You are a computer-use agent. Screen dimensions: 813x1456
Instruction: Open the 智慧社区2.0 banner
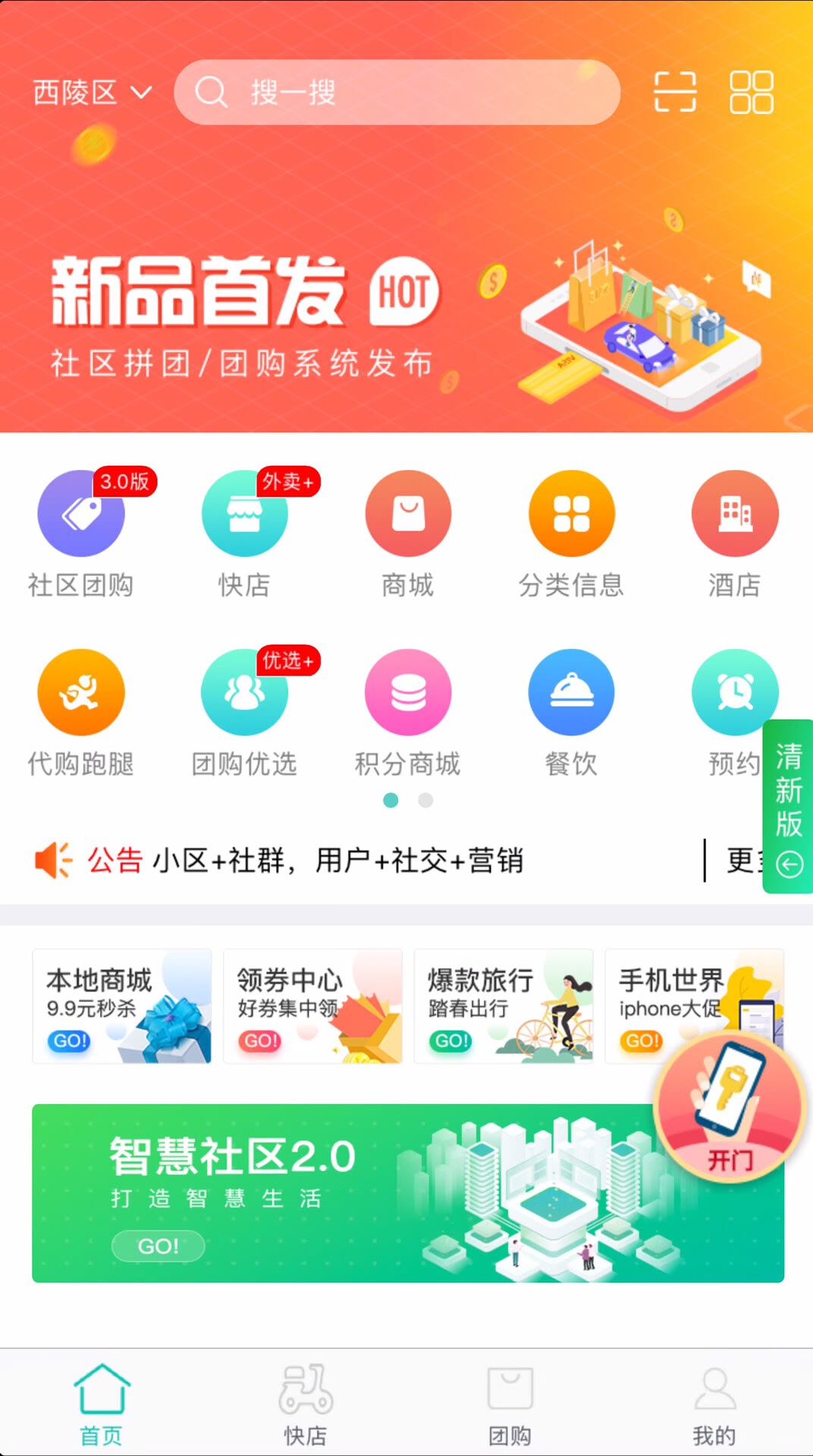pos(408,1194)
